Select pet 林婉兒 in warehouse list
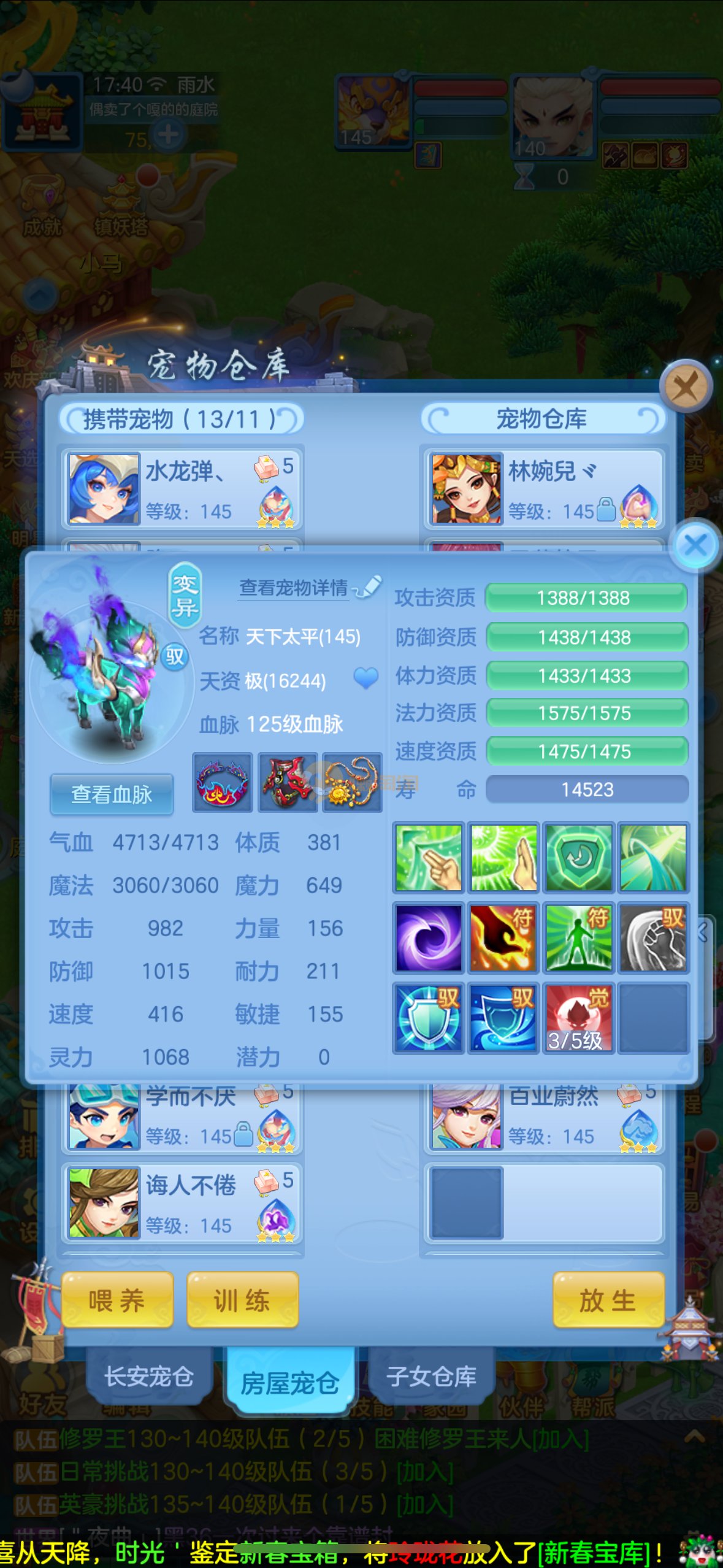723x1568 pixels. point(543,489)
